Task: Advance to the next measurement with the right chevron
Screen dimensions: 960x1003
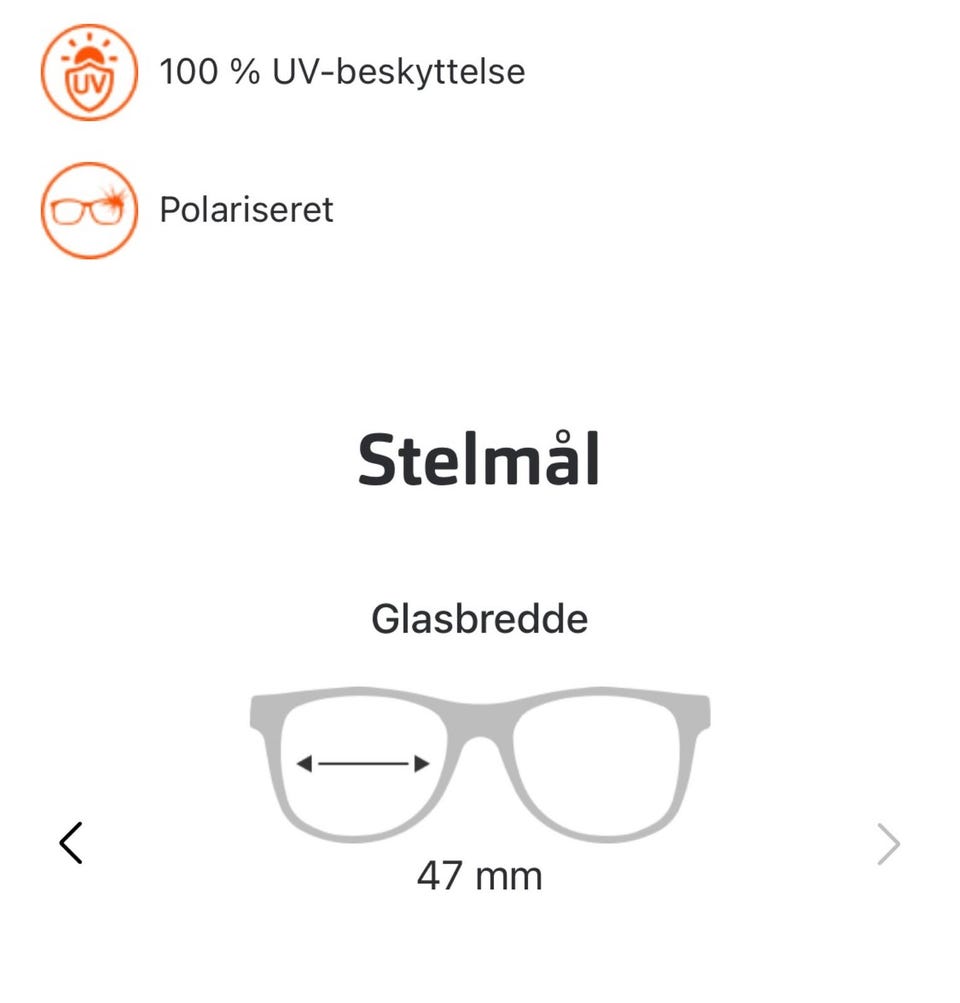Action: tap(888, 843)
